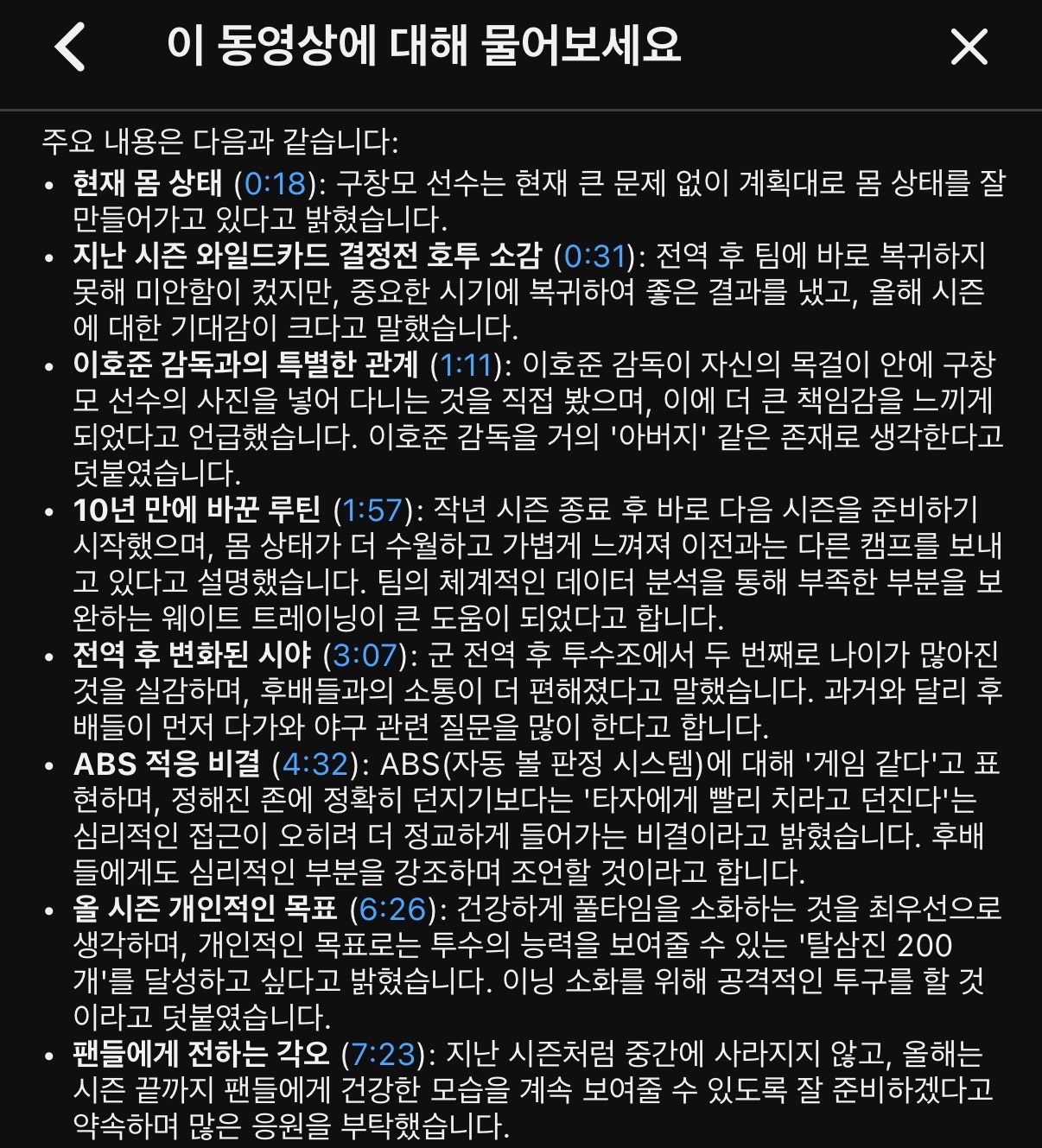Tap the 1:11 timestamp link
Image resolution: width=1042 pixels, height=1148 pixels.
tap(467, 365)
